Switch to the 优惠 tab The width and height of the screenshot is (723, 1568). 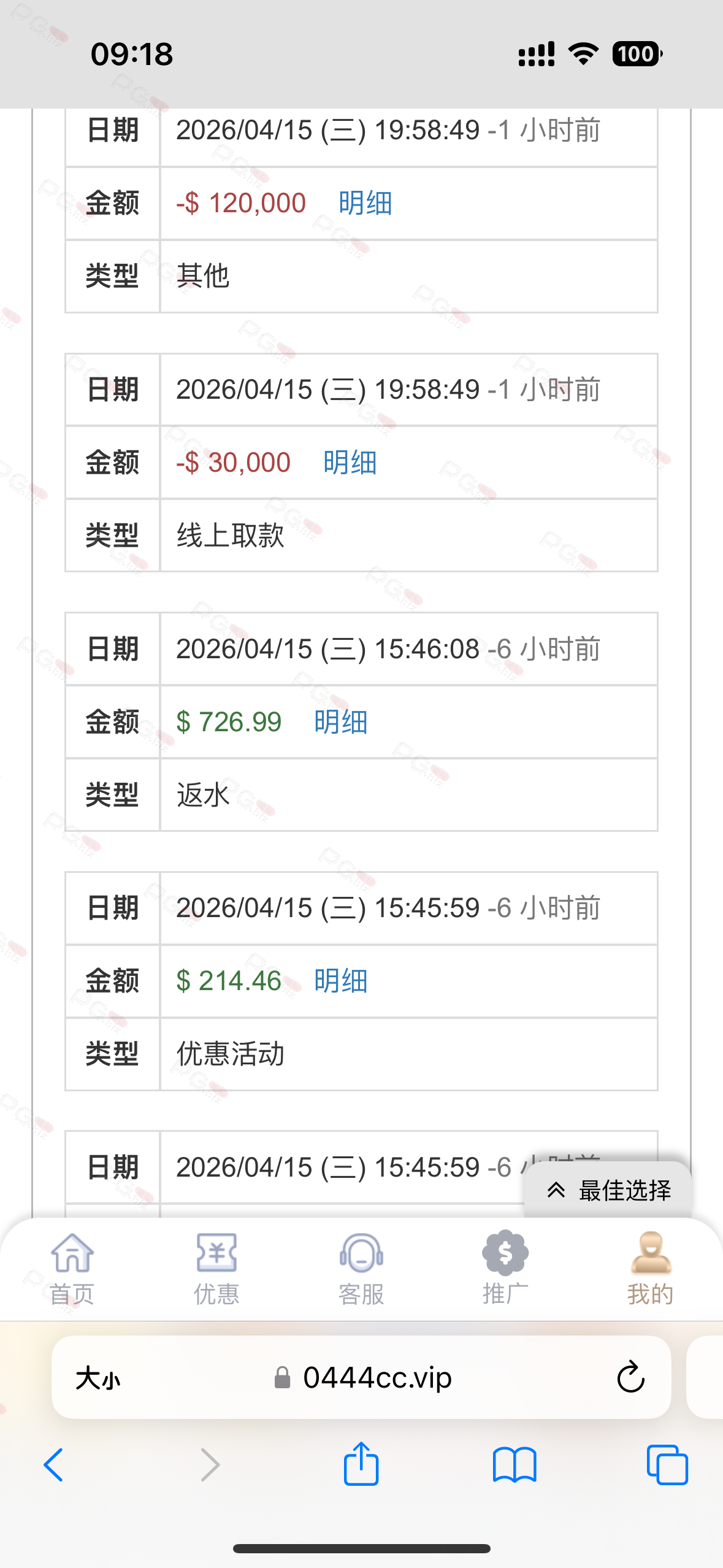216,1269
